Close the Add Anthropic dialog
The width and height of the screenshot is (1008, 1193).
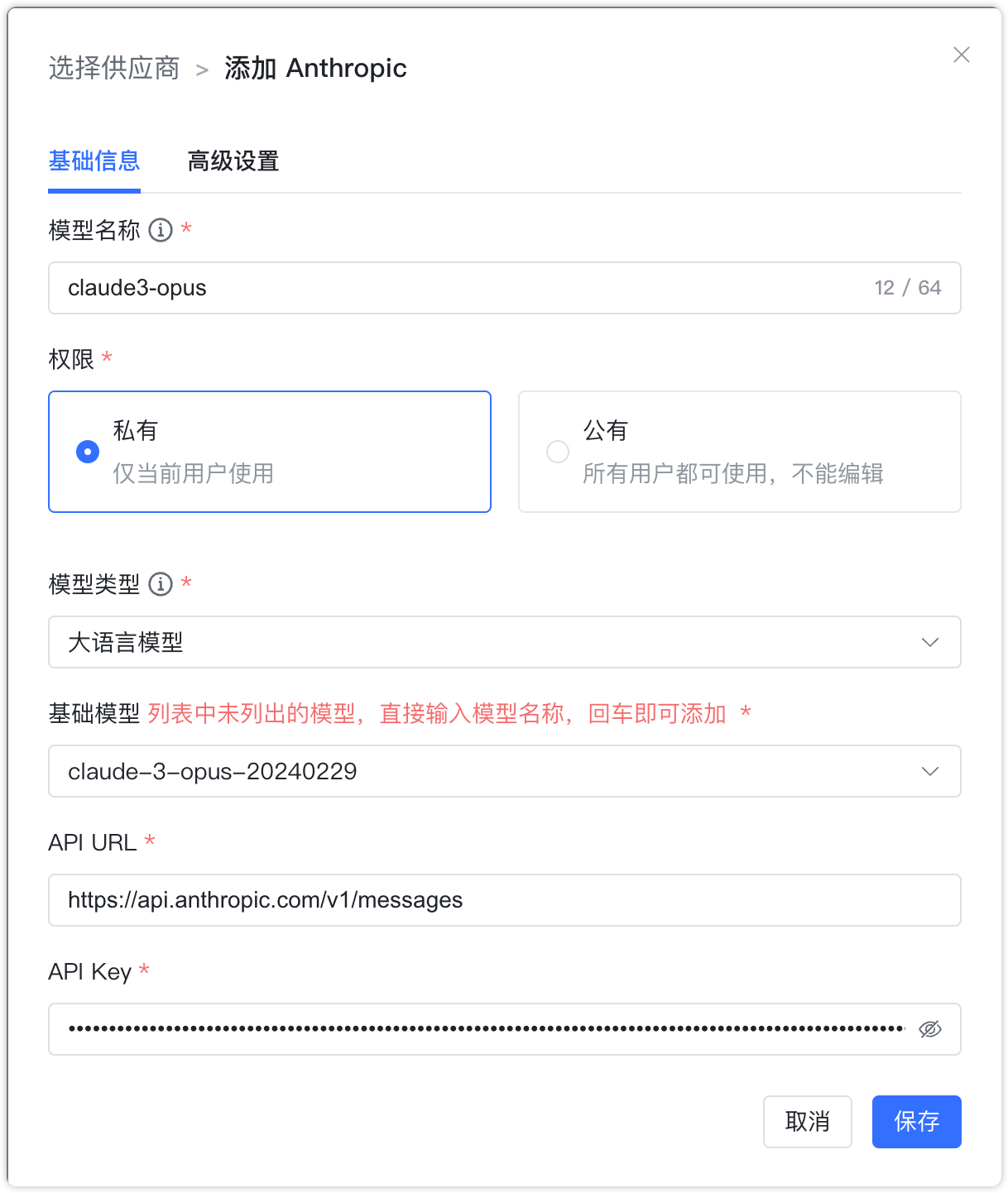[x=961, y=55]
